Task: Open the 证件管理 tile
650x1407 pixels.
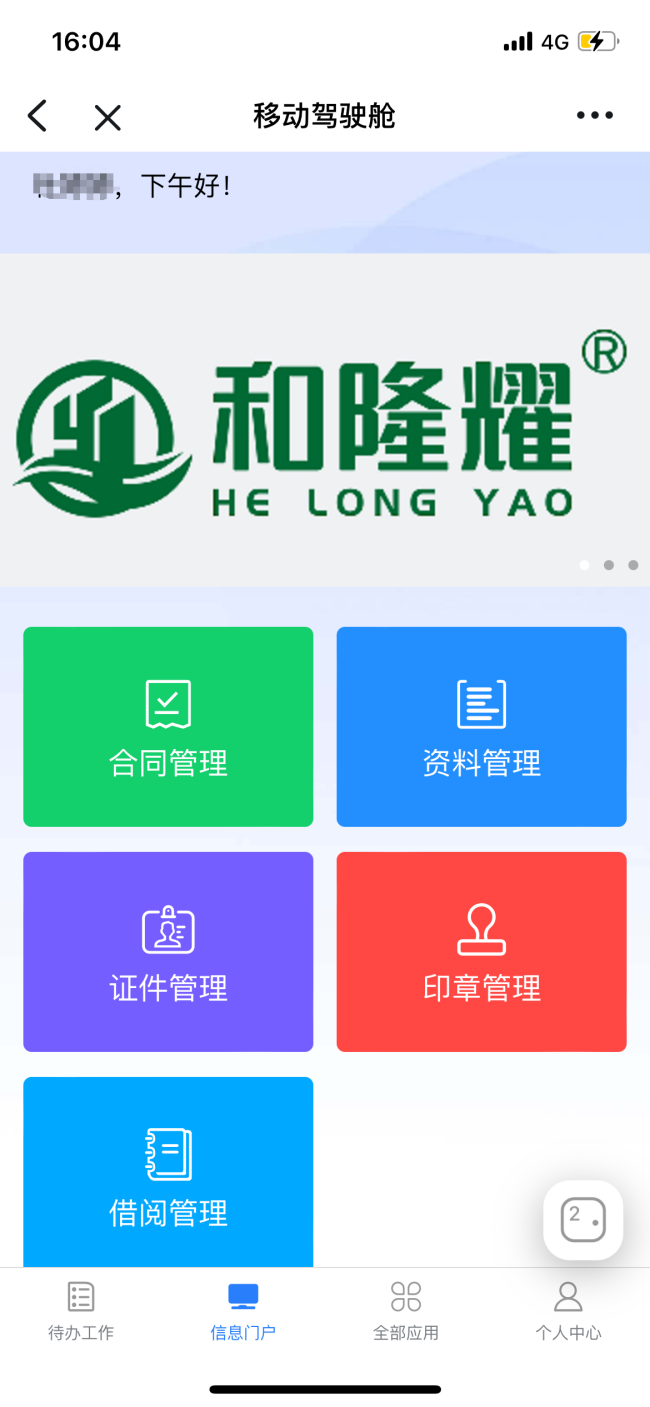Action: coord(168,951)
